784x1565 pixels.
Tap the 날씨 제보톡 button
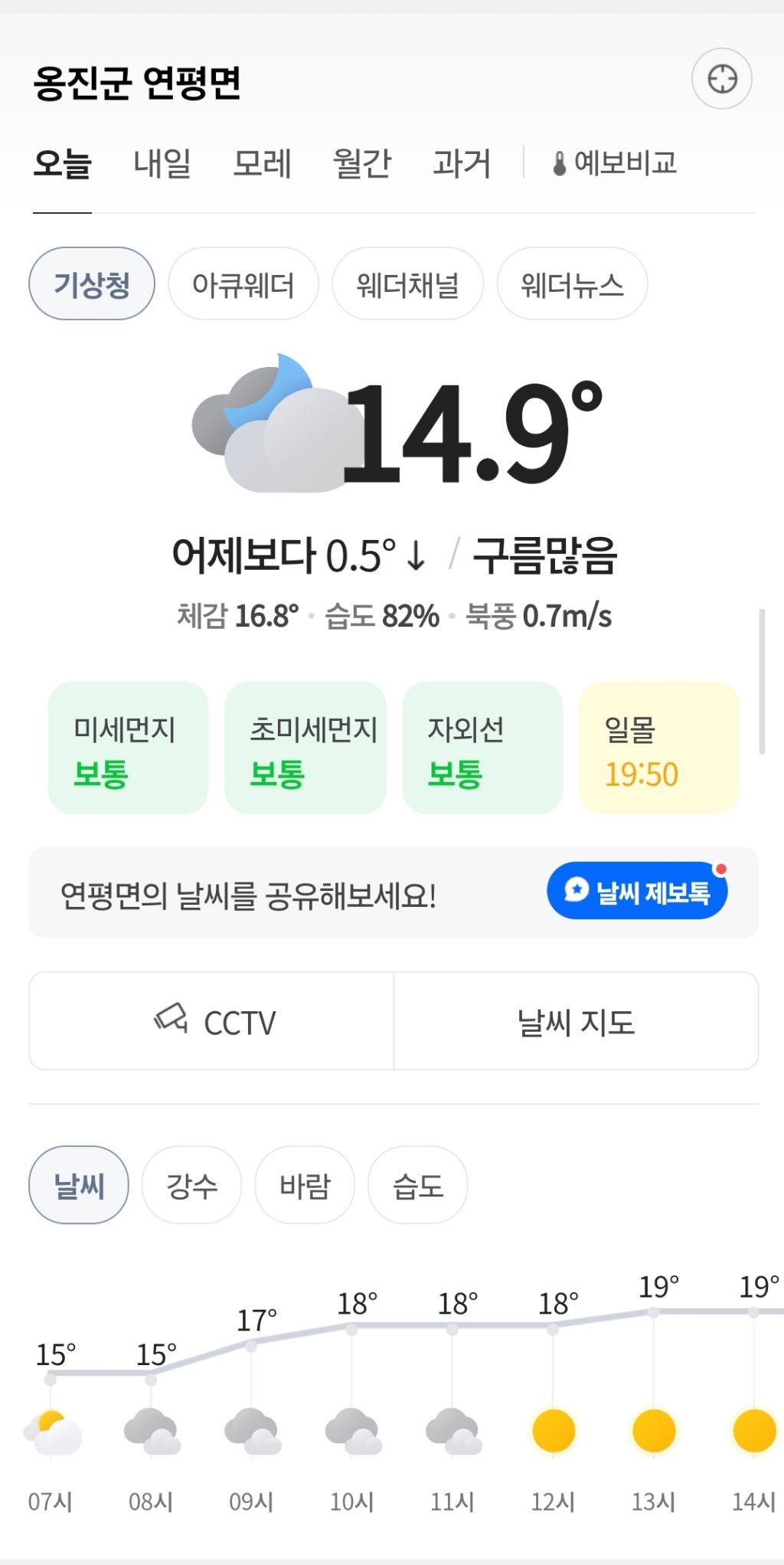coord(637,891)
